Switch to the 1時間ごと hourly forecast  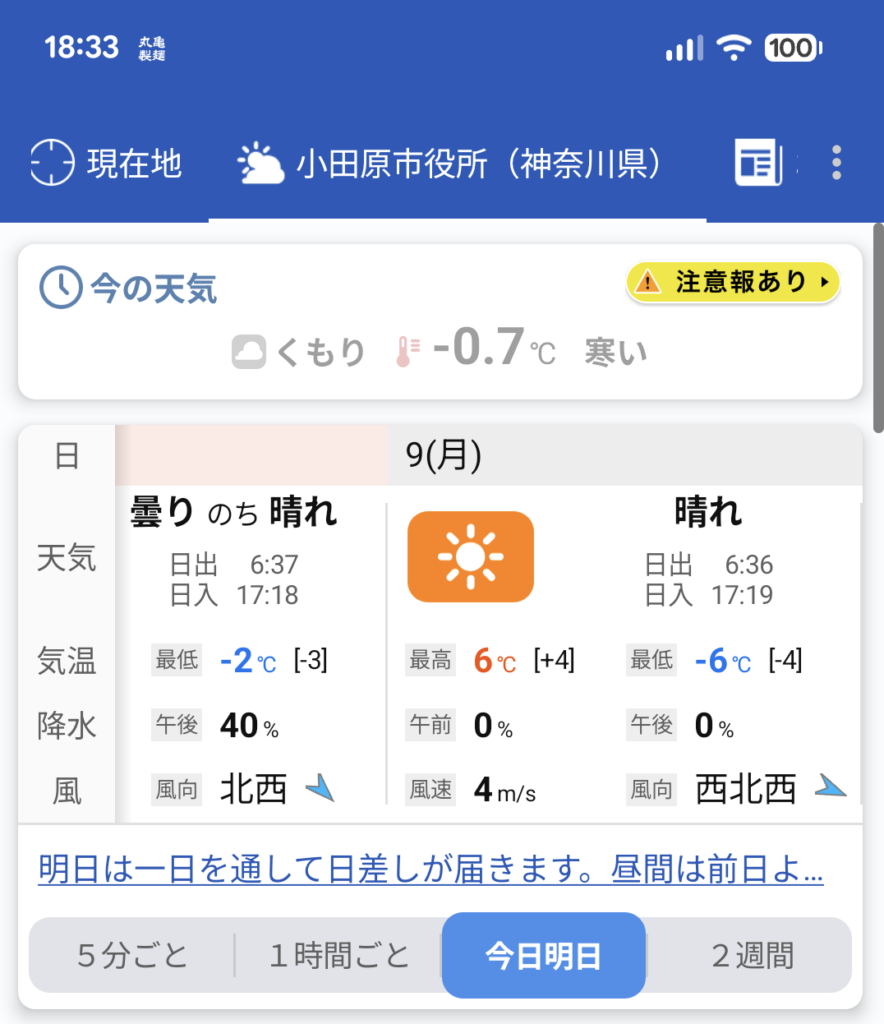(339, 955)
